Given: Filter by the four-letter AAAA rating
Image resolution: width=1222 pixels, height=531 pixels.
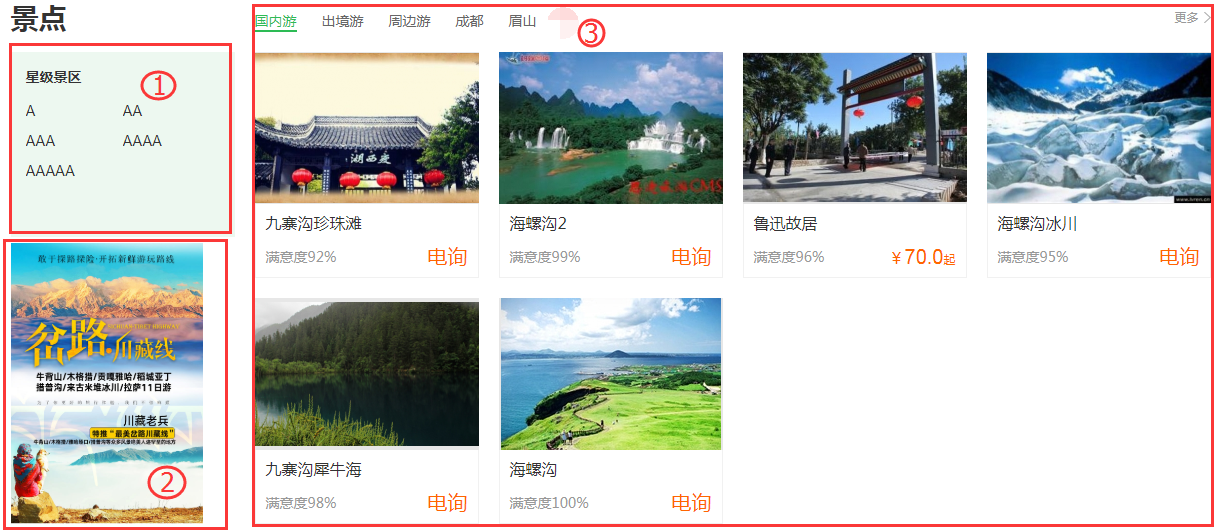Looking at the screenshot, I should 142,141.
